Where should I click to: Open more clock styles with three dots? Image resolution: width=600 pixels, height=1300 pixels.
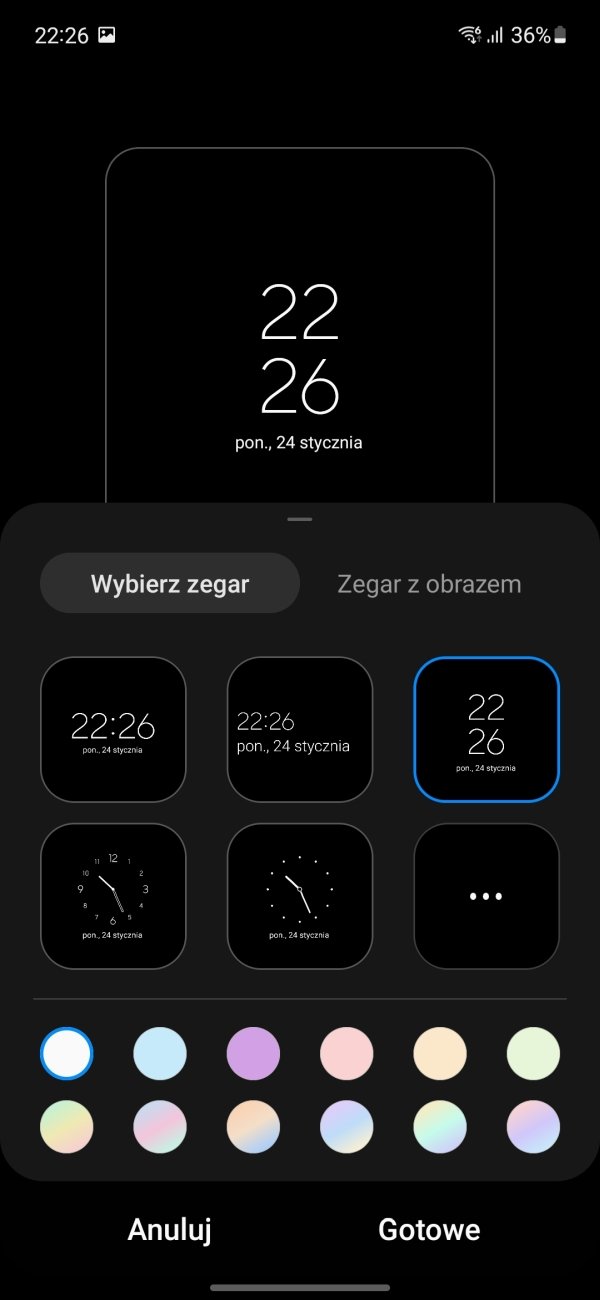click(x=486, y=896)
